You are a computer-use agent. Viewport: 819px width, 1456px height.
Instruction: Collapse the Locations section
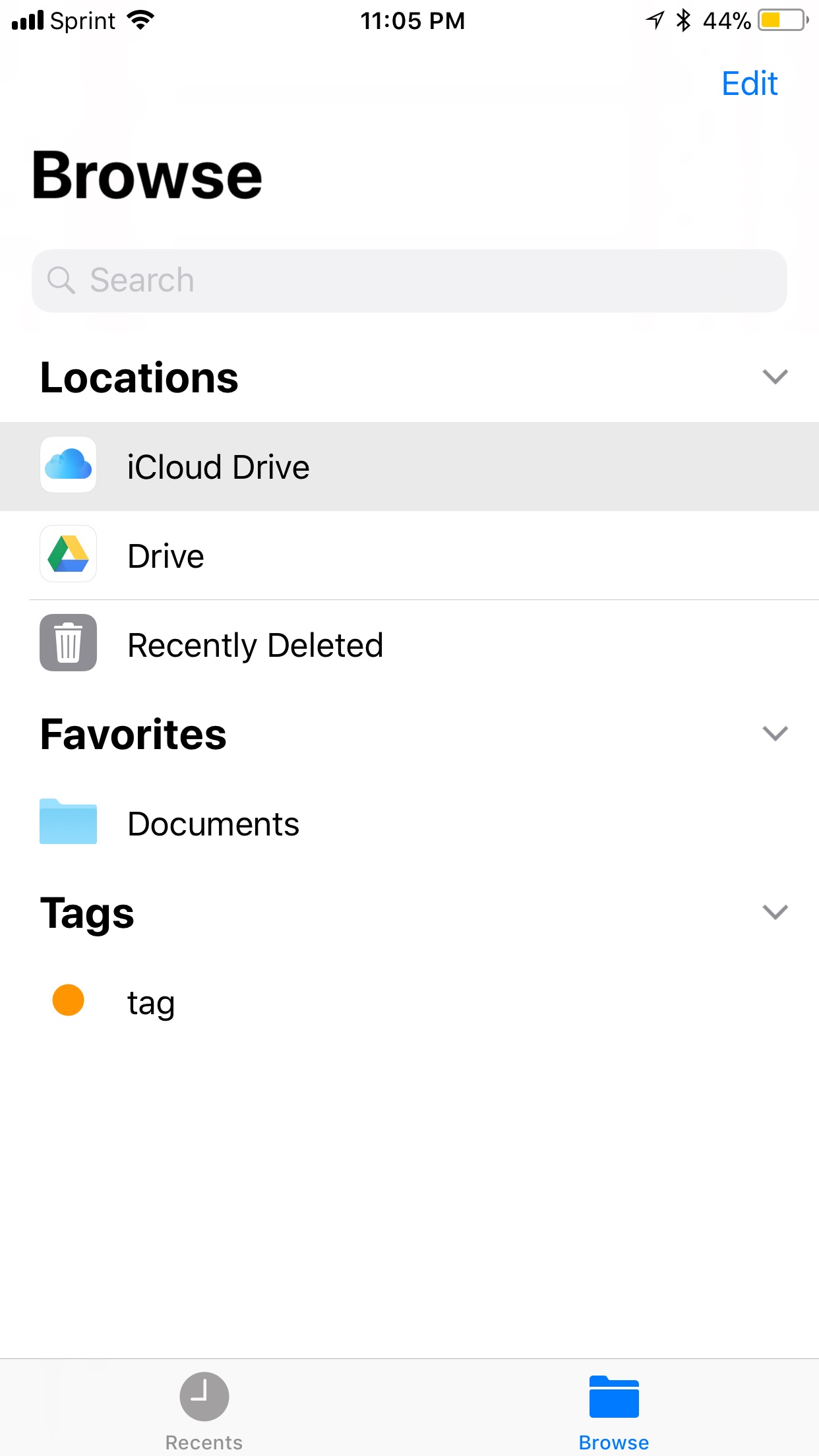click(775, 377)
